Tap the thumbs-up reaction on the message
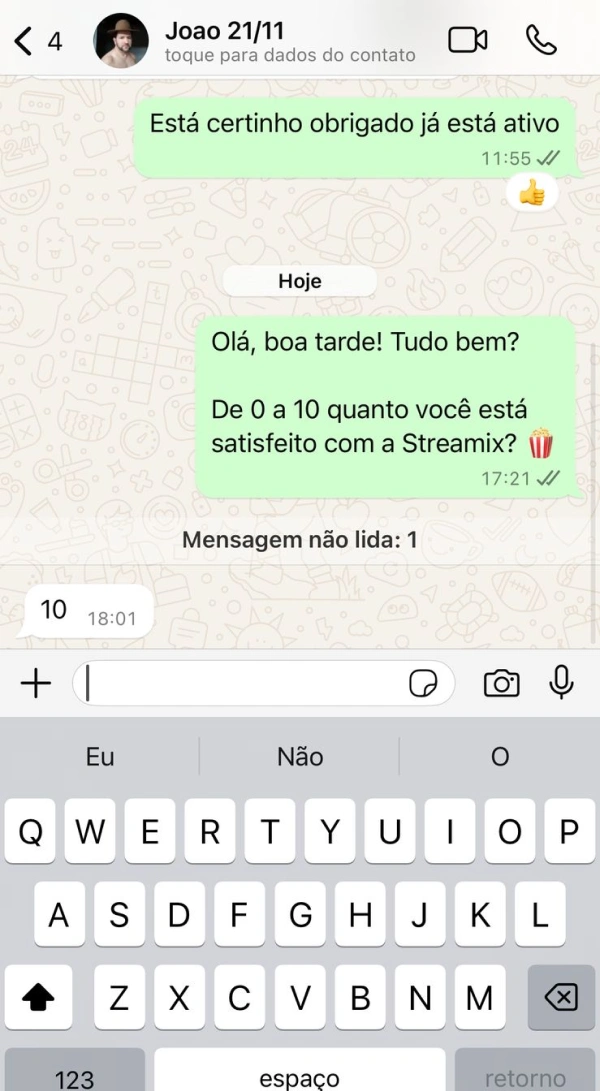600x1091 pixels. (531, 192)
